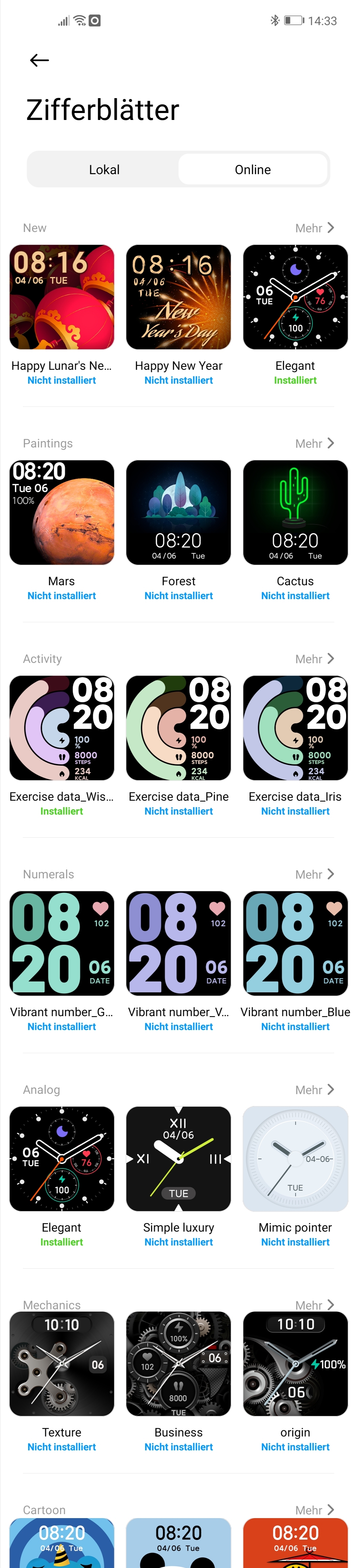Screen dimensions: 357x1568
Task: Open the Exercise data_Pine watch face
Action: point(178,728)
